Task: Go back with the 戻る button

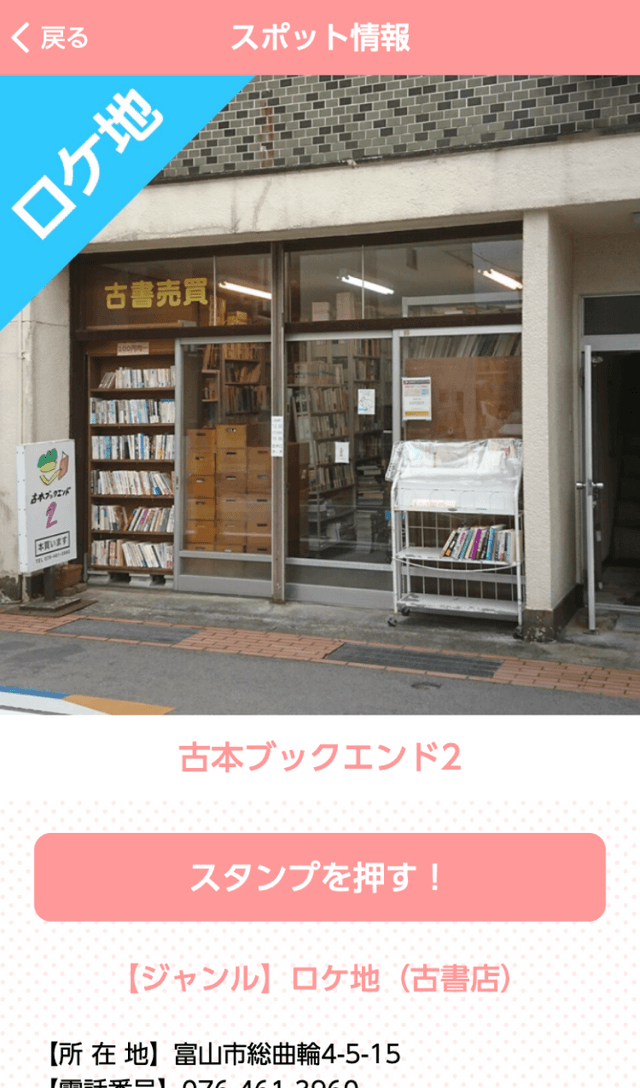Action: click(x=50, y=38)
